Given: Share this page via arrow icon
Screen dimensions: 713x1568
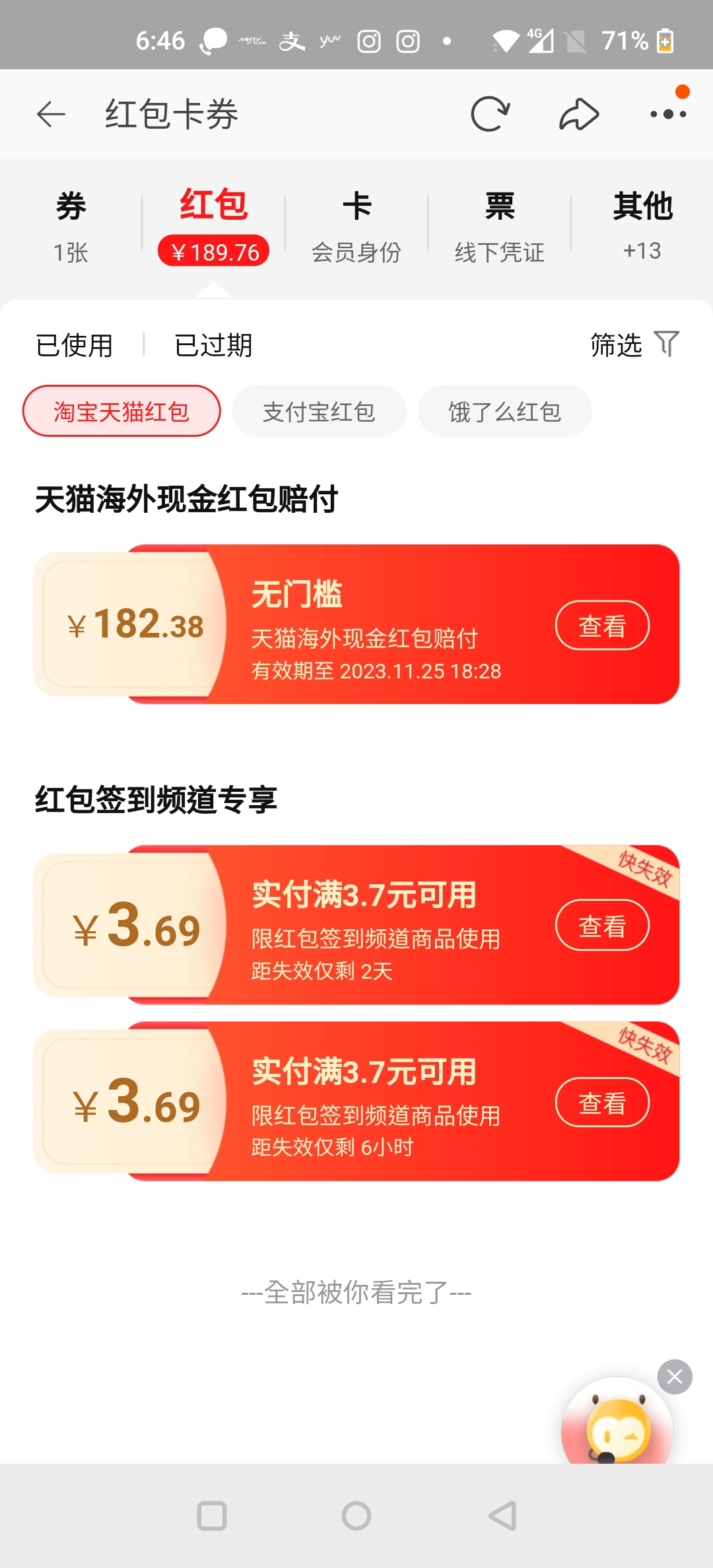Looking at the screenshot, I should pos(579,114).
